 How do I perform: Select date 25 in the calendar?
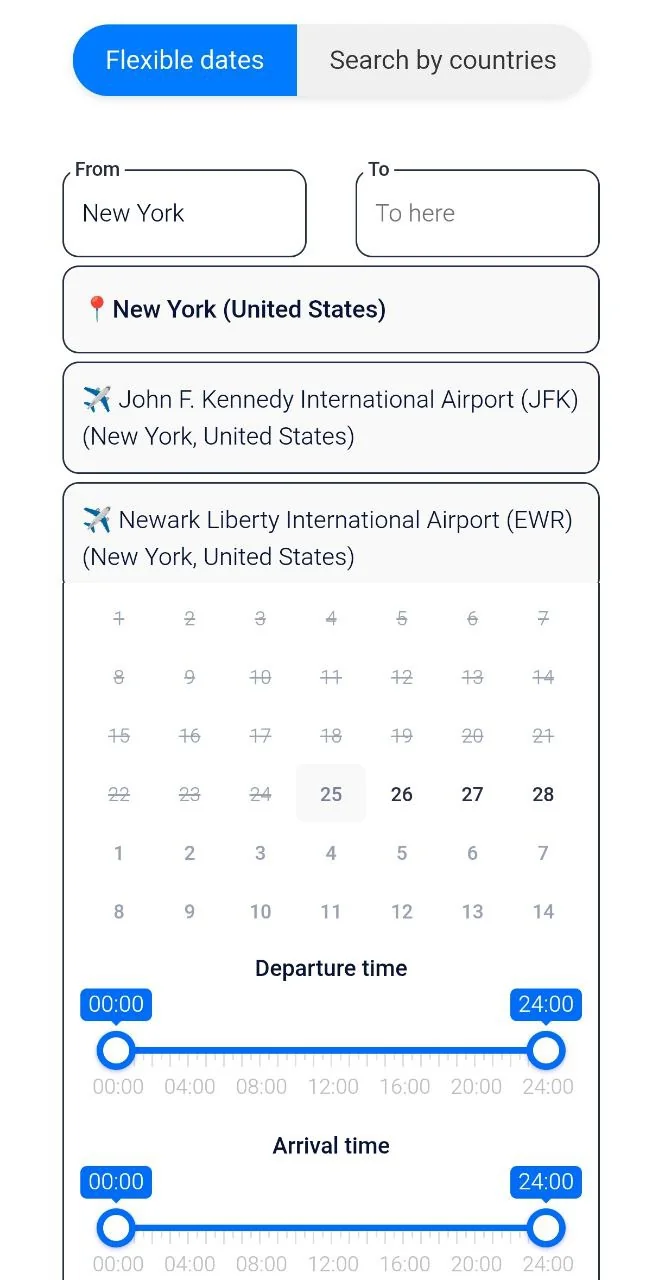(x=331, y=794)
